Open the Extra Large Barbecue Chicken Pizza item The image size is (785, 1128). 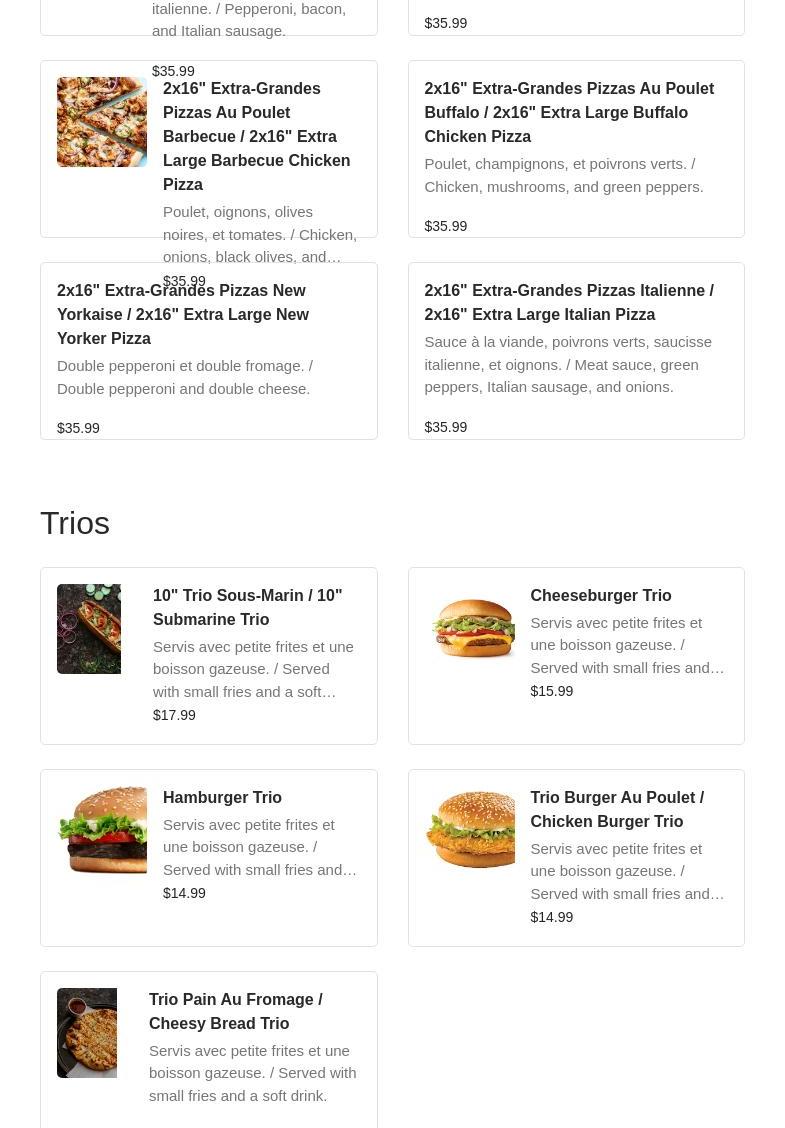(x=256, y=136)
